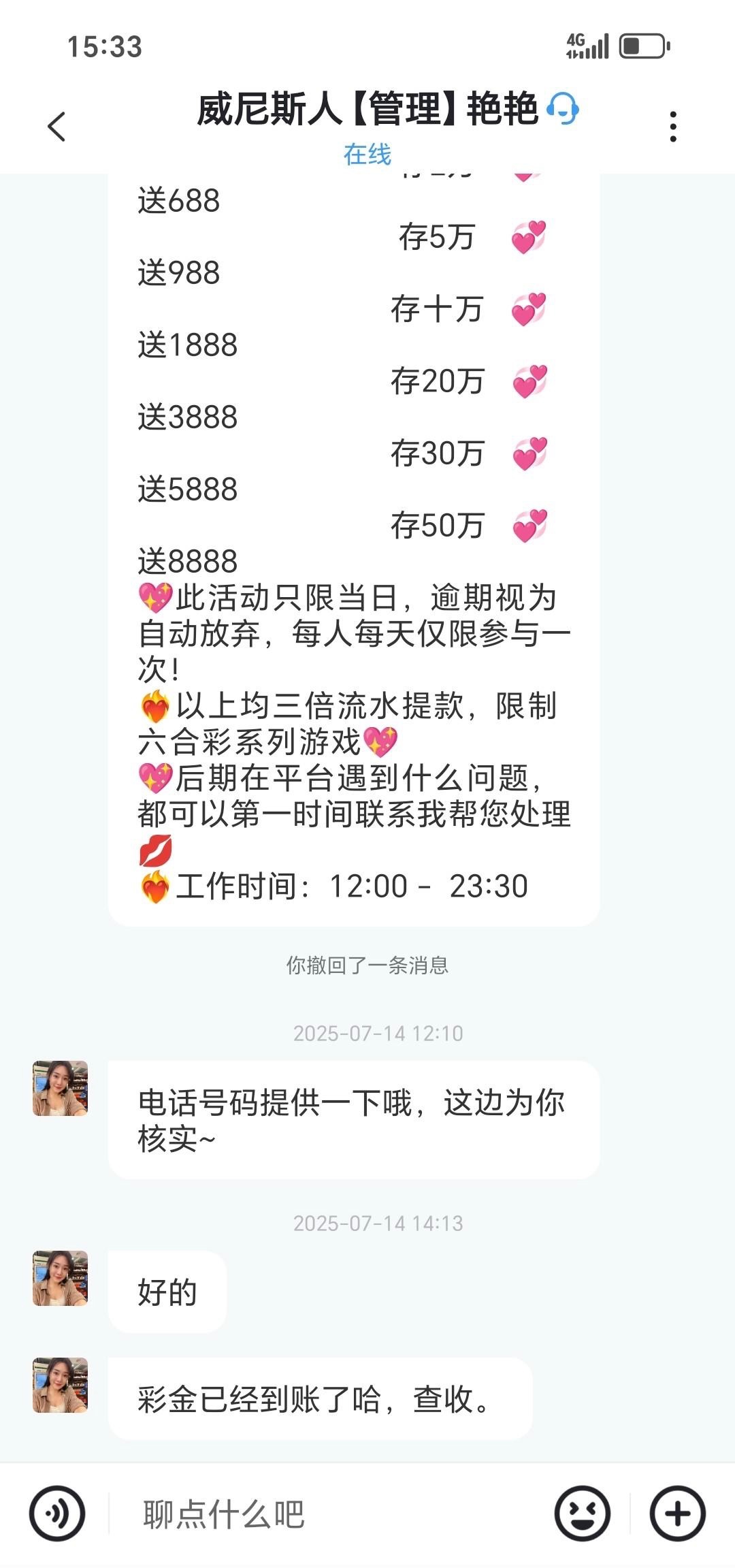The width and height of the screenshot is (735, 1568).
Task: Tap the voice message icon
Action: pos(57,1513)
